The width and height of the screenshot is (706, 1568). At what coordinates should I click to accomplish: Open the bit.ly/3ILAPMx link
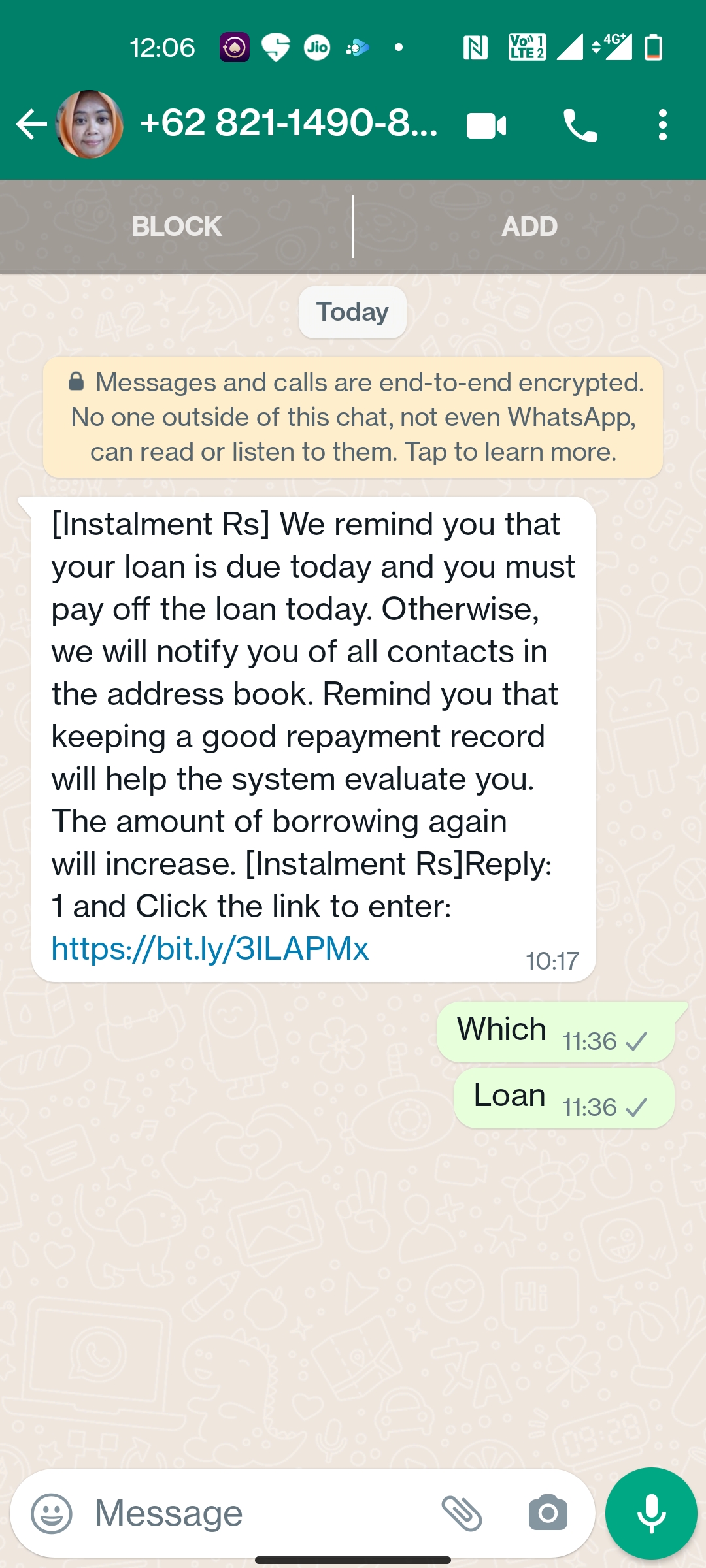coord(210,949)
